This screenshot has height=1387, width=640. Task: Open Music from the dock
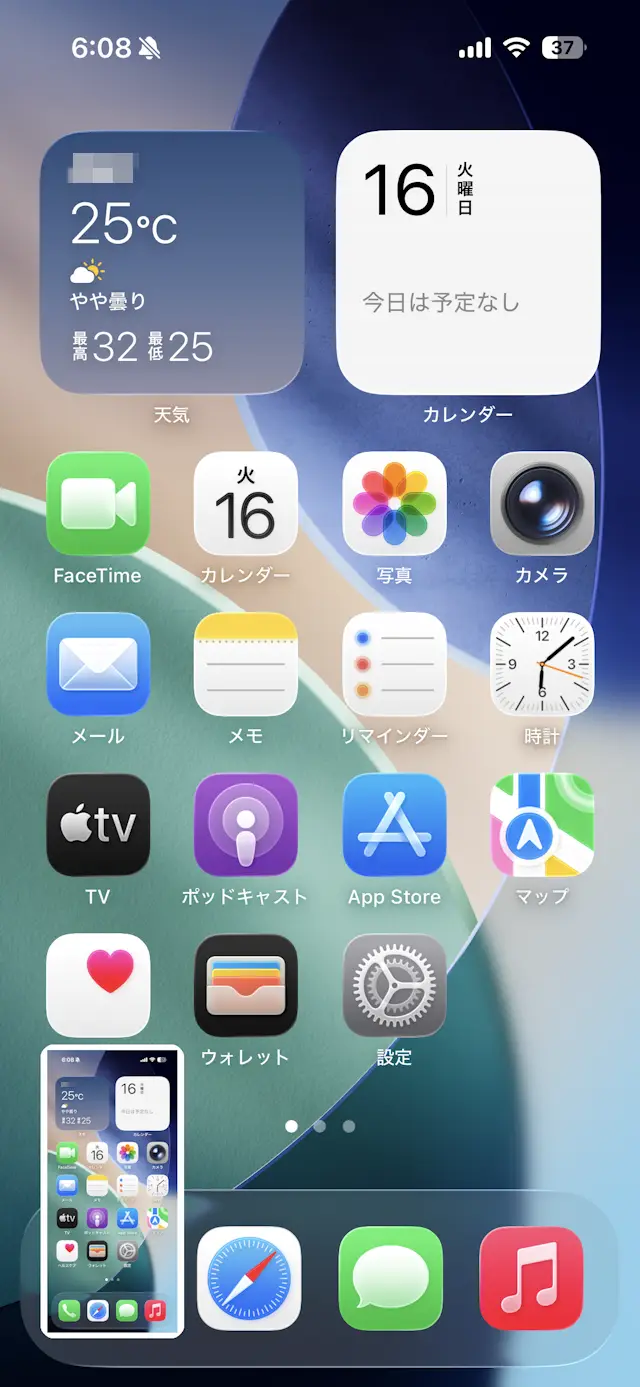(x=532, y=1278)
